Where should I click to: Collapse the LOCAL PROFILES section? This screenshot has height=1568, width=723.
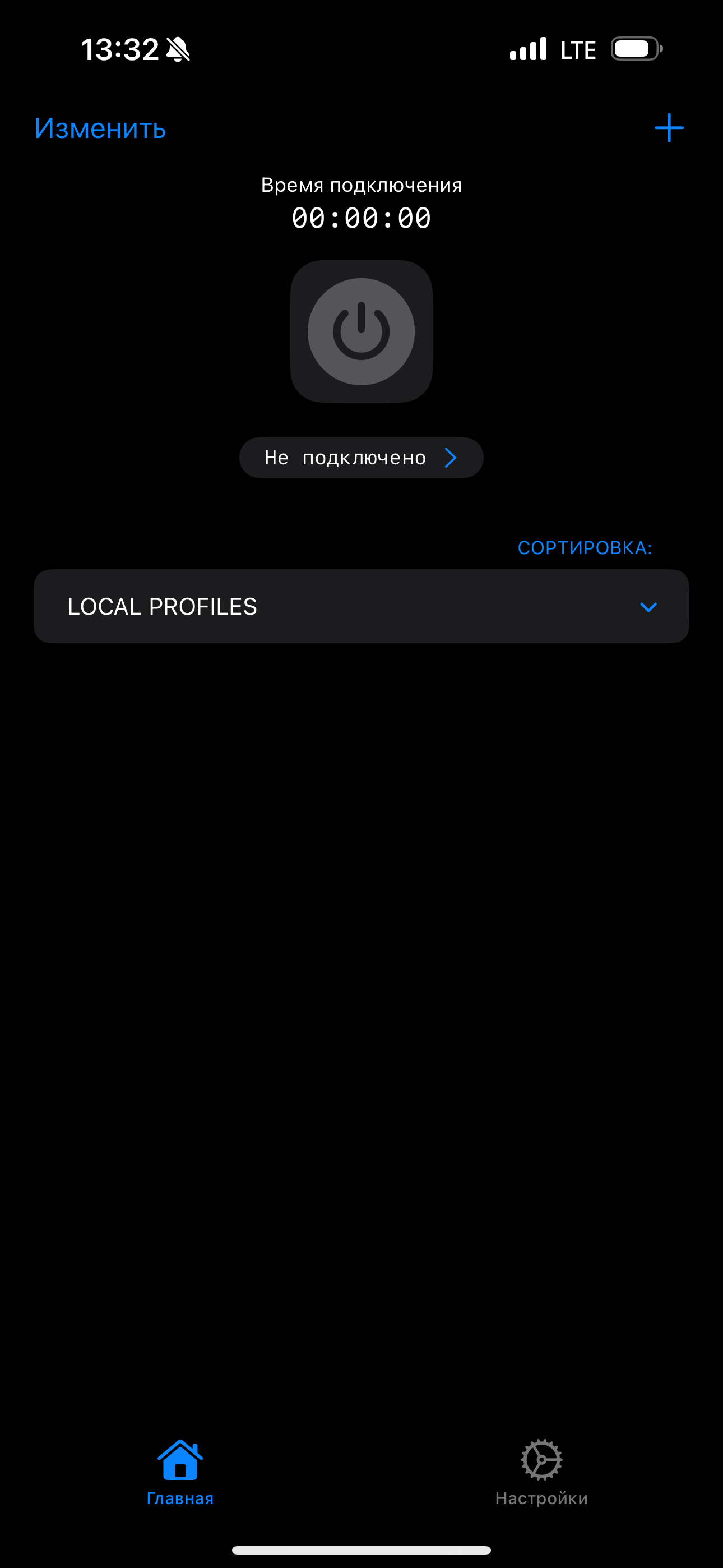click(x=648, y=607)
